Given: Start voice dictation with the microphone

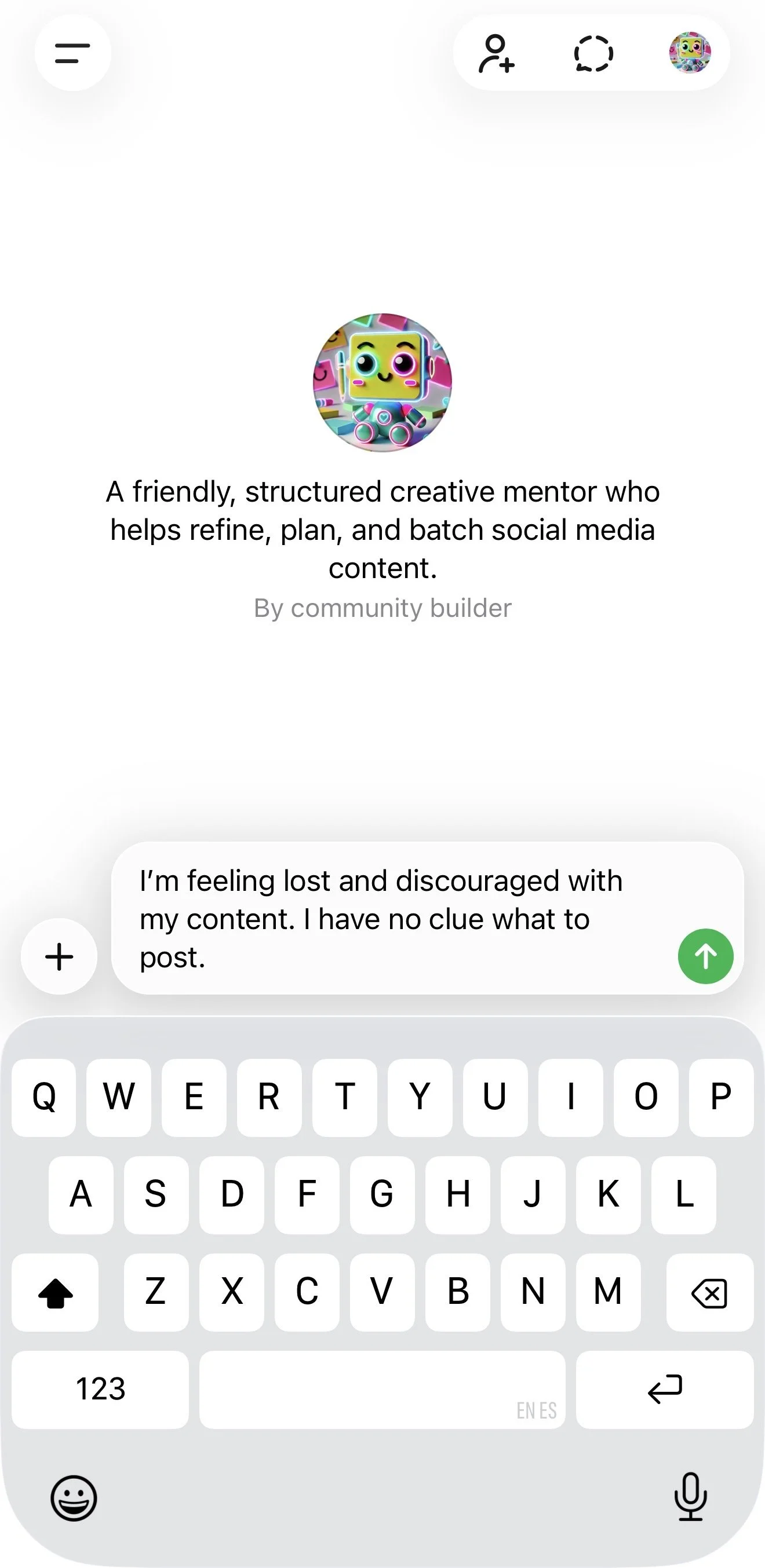Looking at the screenshot, I should 690,1497.
